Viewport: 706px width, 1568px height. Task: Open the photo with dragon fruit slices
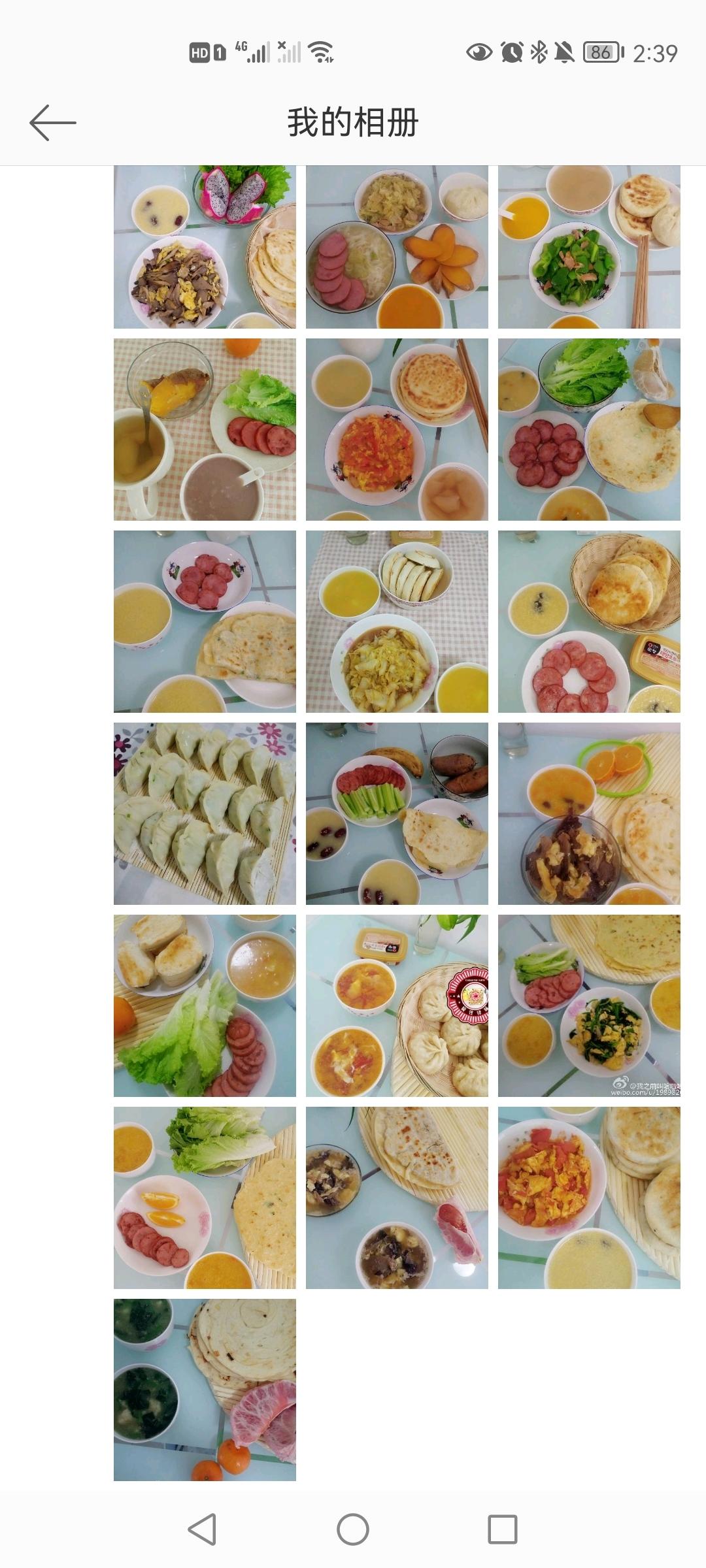205,247
